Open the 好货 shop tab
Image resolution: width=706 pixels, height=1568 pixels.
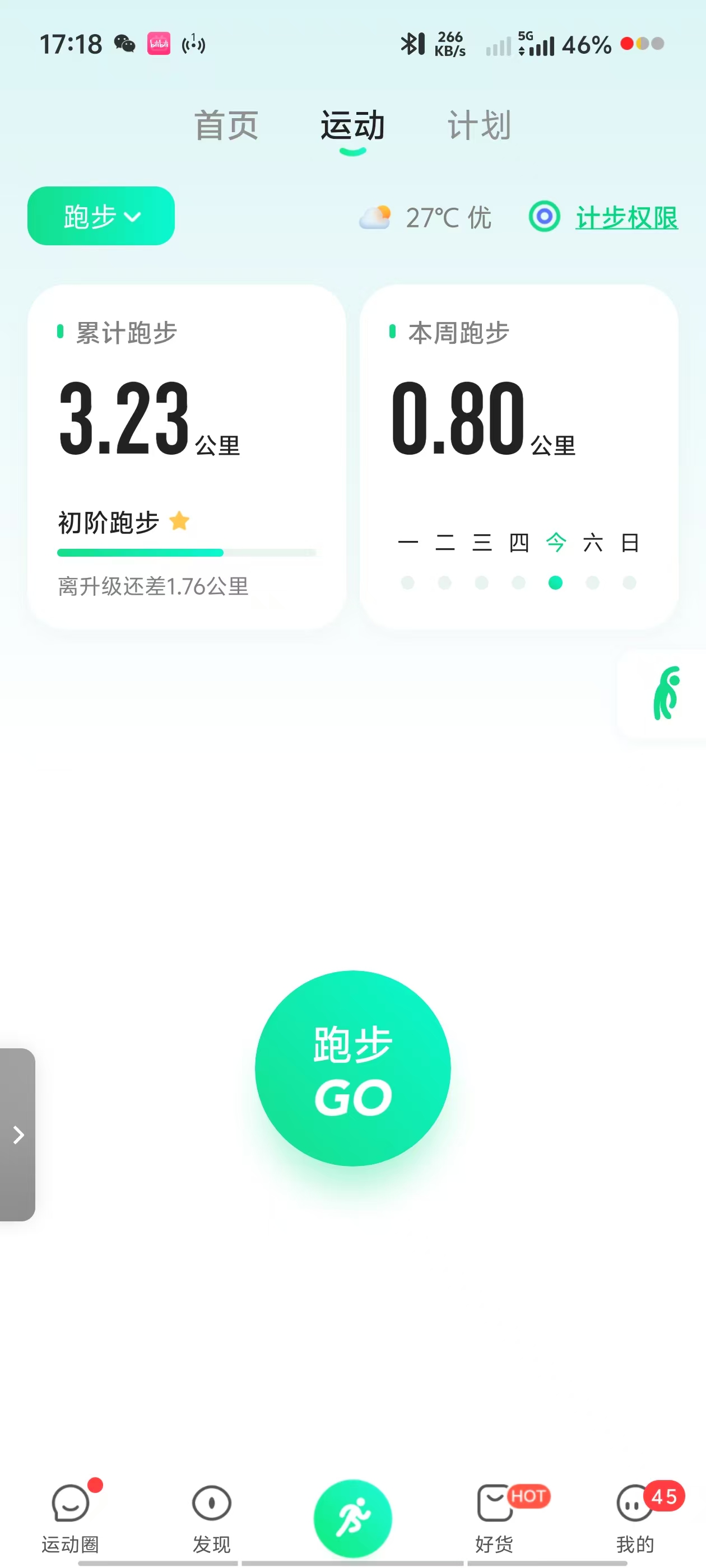(x=495, y=1517)
